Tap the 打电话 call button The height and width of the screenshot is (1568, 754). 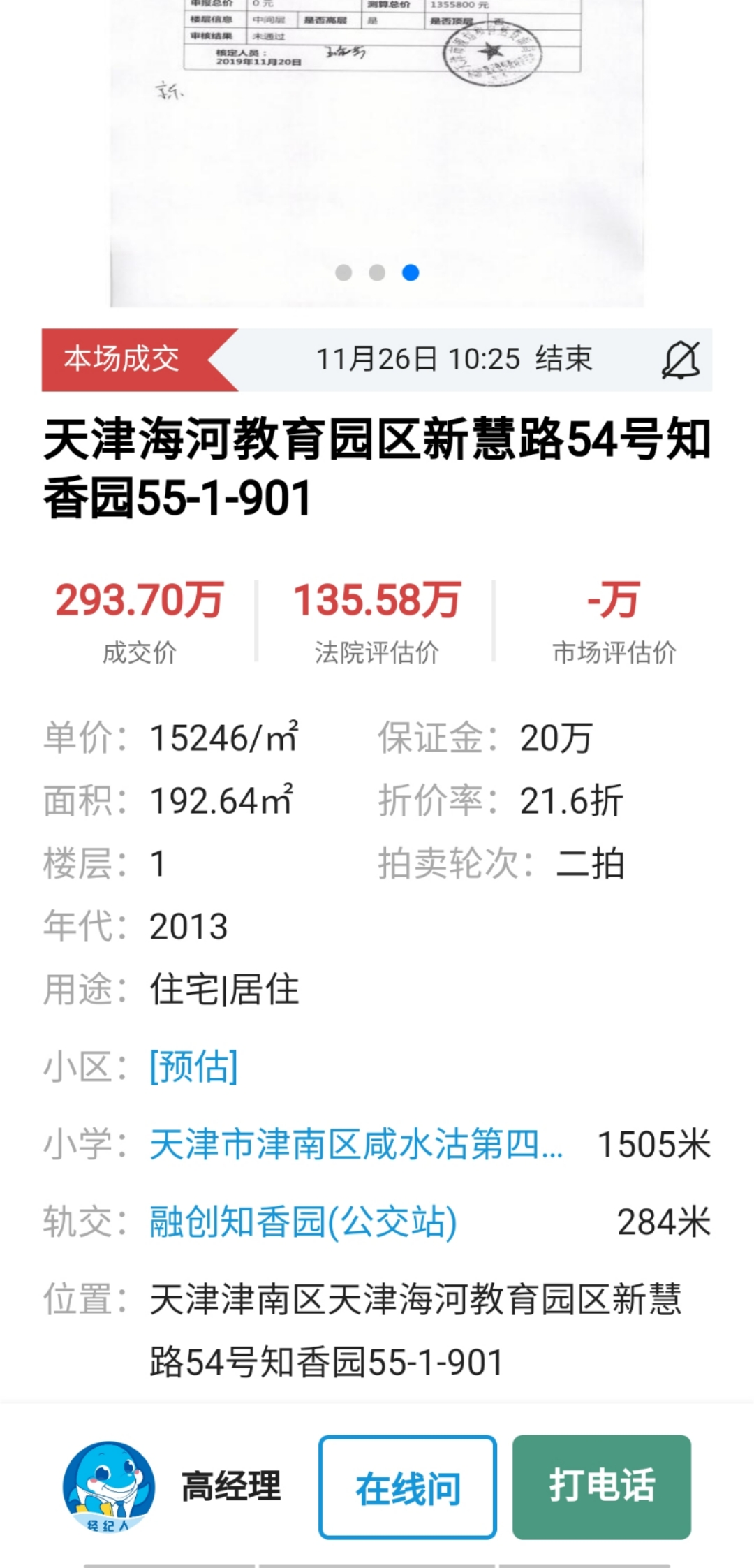[x=601, y=1487]
